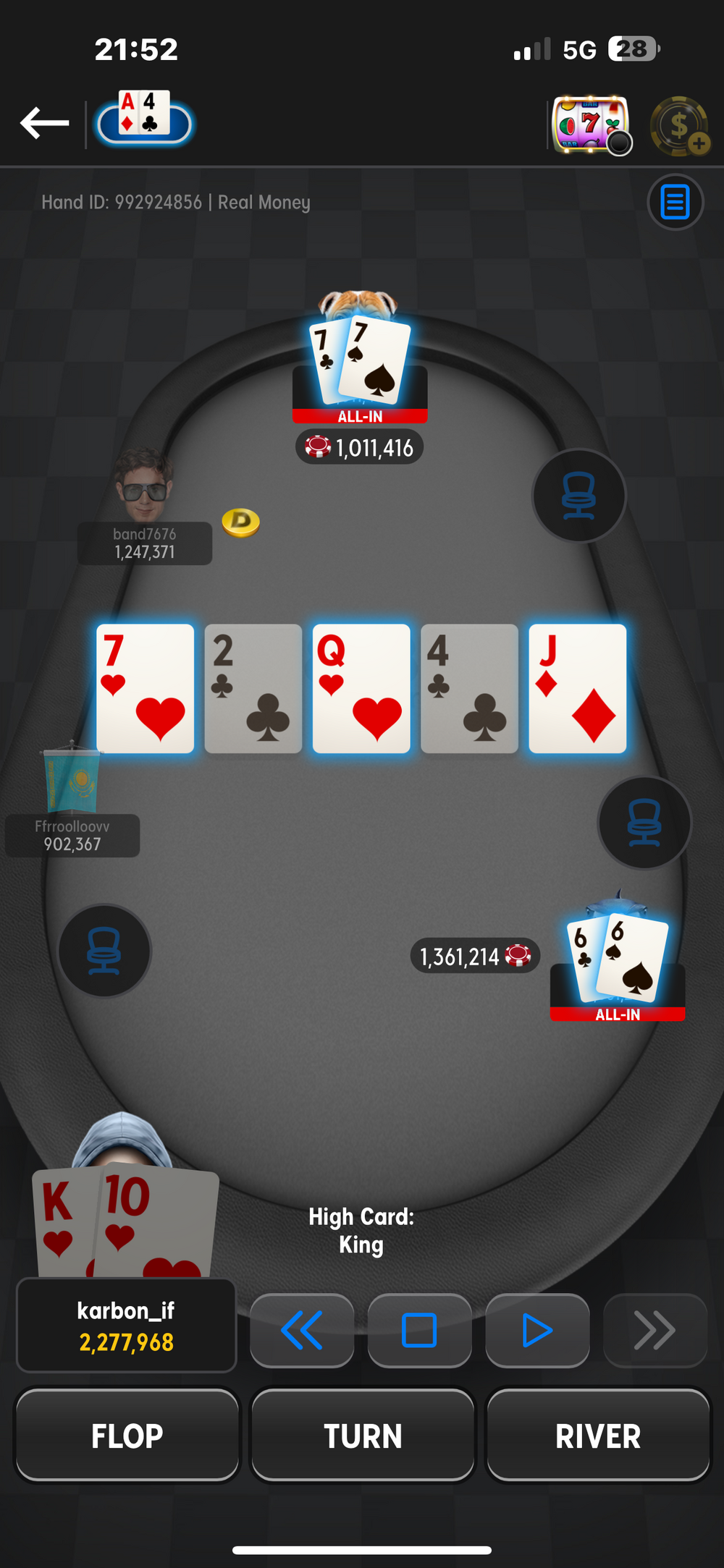
Task: Go back with the arrow icon
Action: 45,122
